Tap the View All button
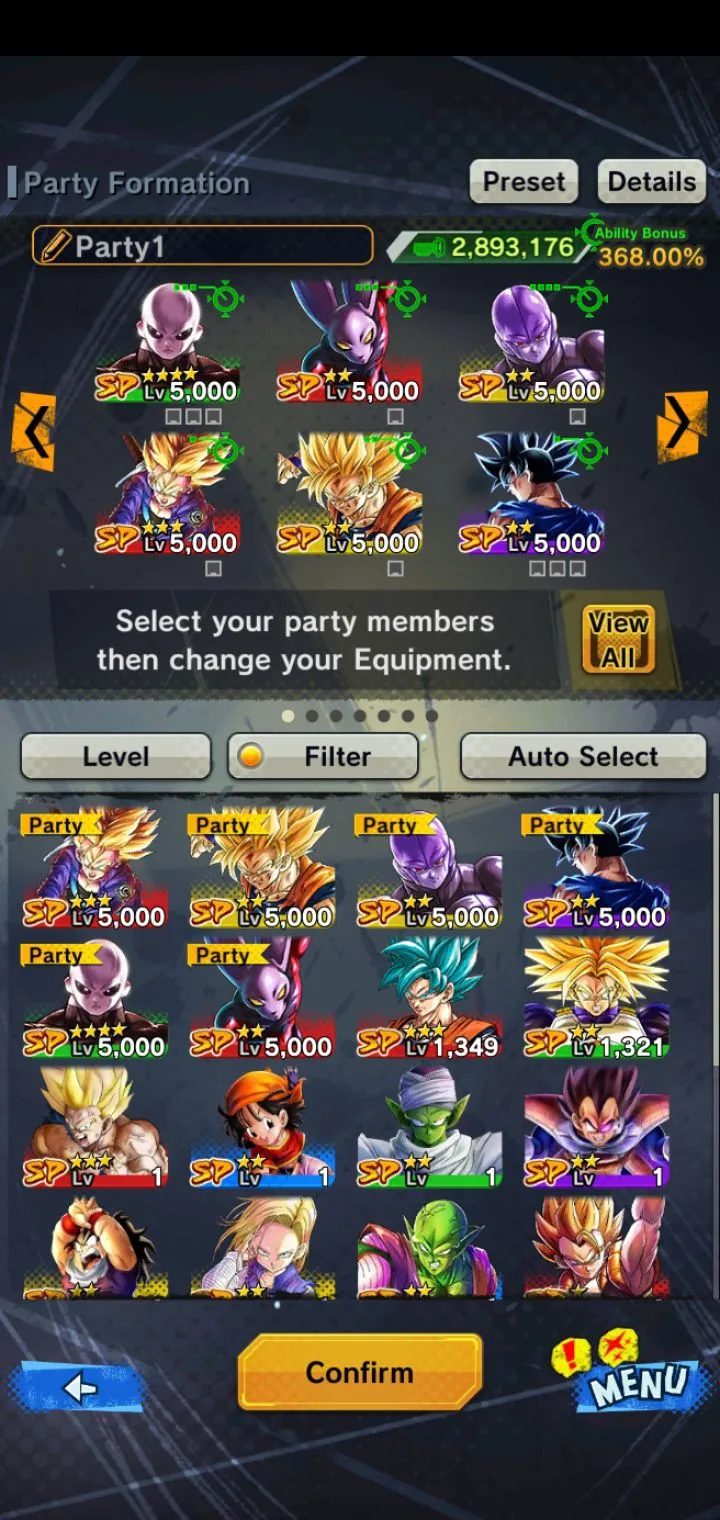Viewport: 720px width, 1520px height. click(618, 639)
